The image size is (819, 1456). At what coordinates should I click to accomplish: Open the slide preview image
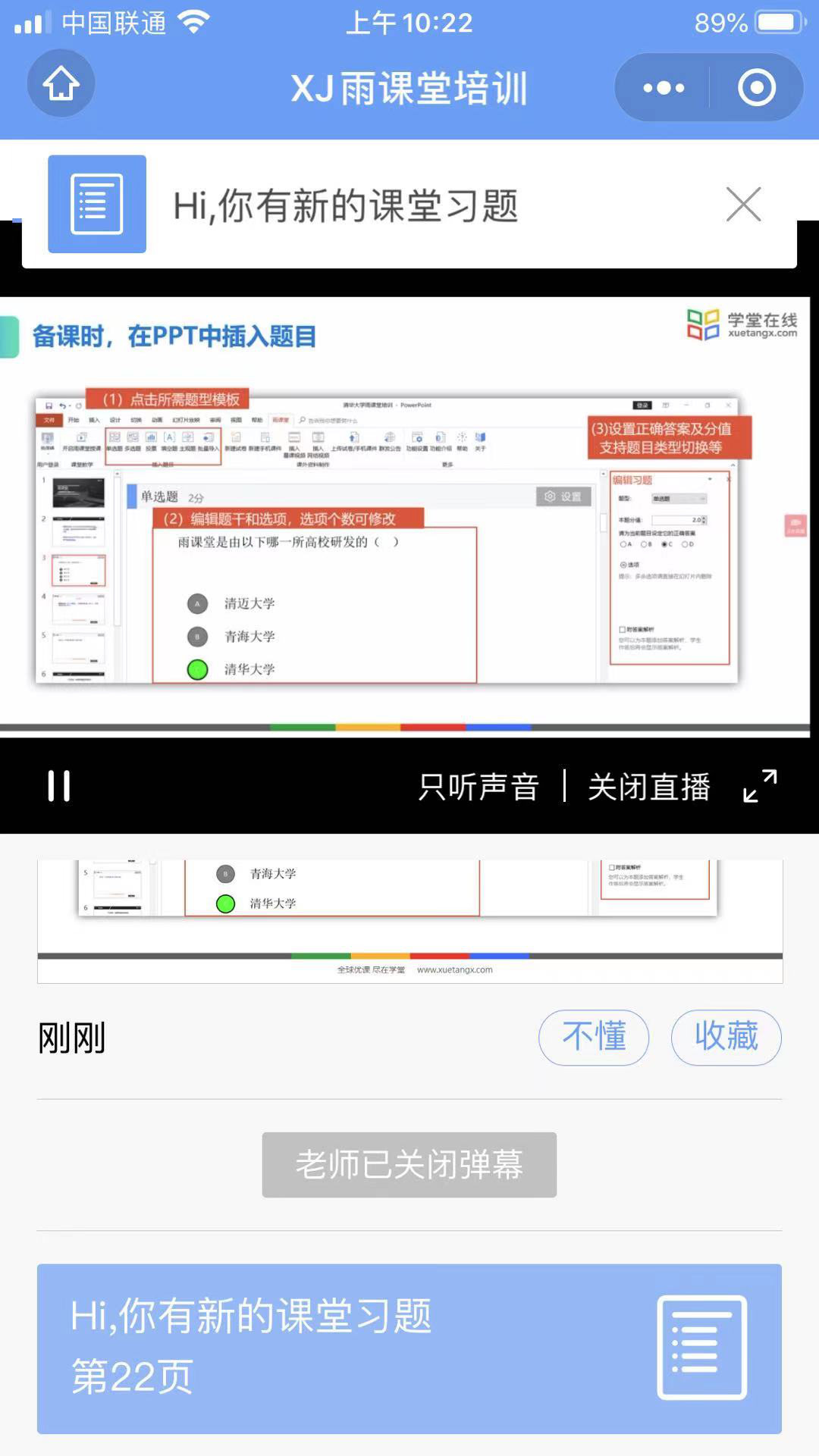pos(409,921)
